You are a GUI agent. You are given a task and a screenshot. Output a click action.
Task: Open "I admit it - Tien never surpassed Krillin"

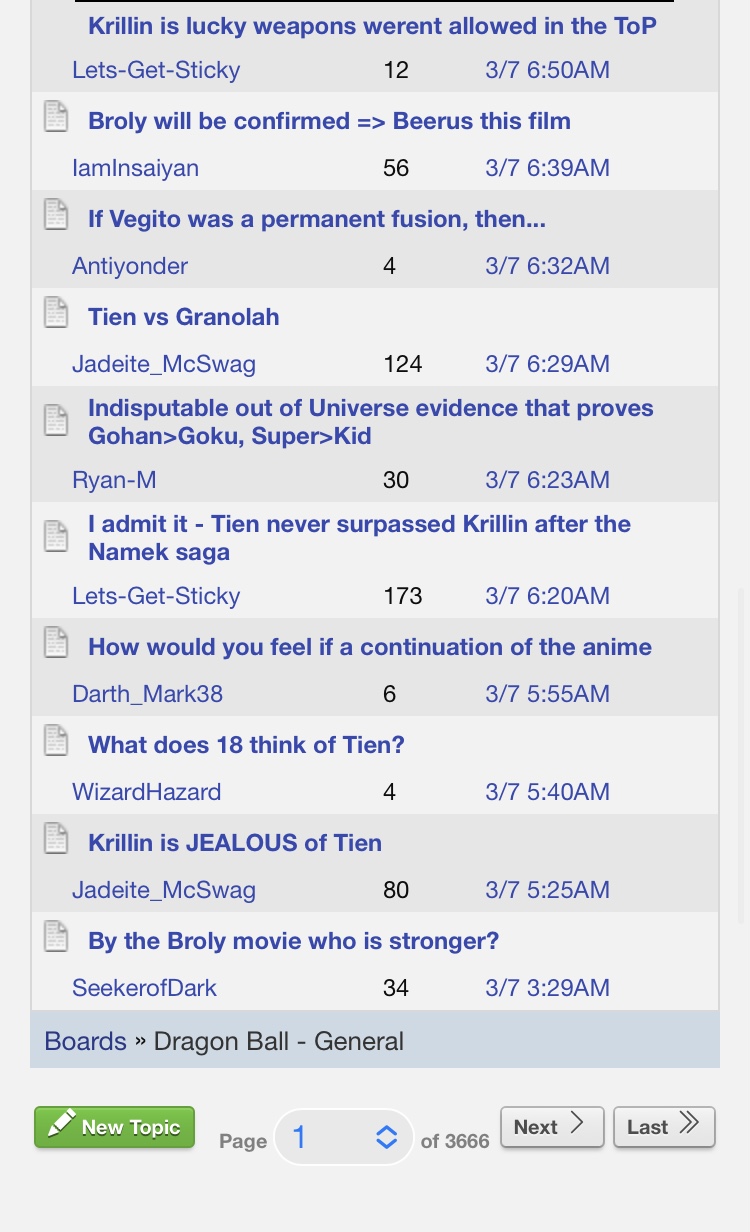(x=359, y=538)
